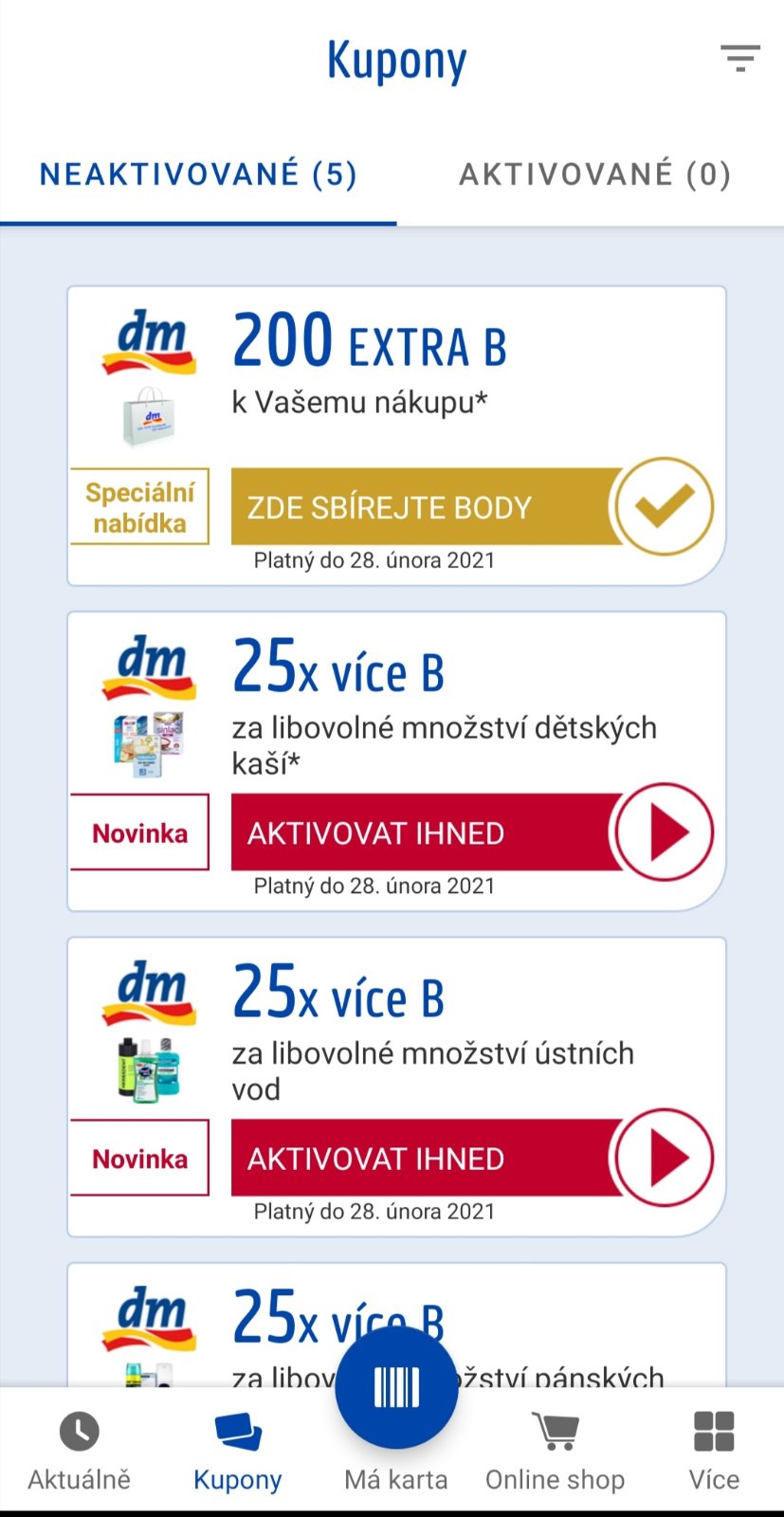Switch to the Aktivované tab
Screen dimensions: 784x1517
[x=594, y=174]
